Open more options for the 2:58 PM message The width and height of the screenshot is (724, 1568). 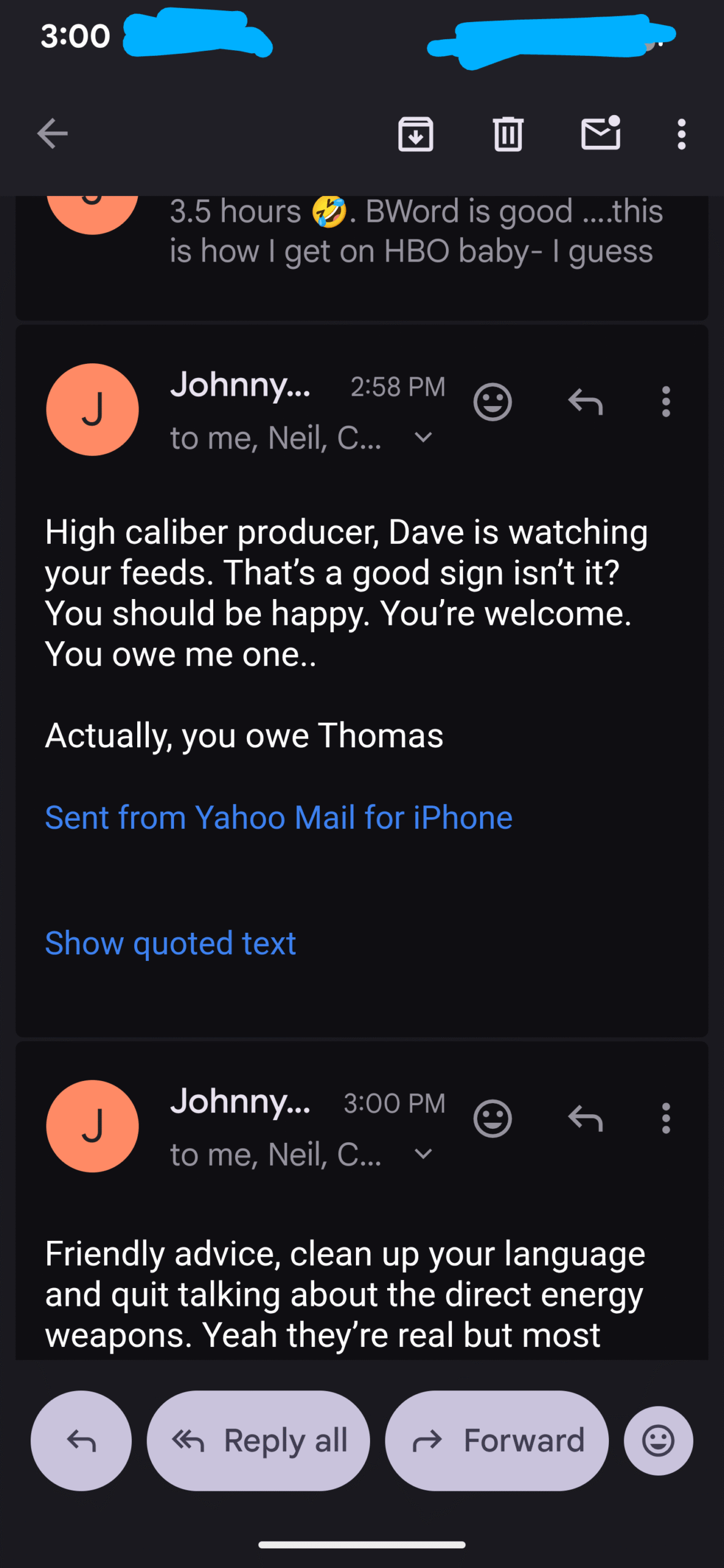(666, 402)
